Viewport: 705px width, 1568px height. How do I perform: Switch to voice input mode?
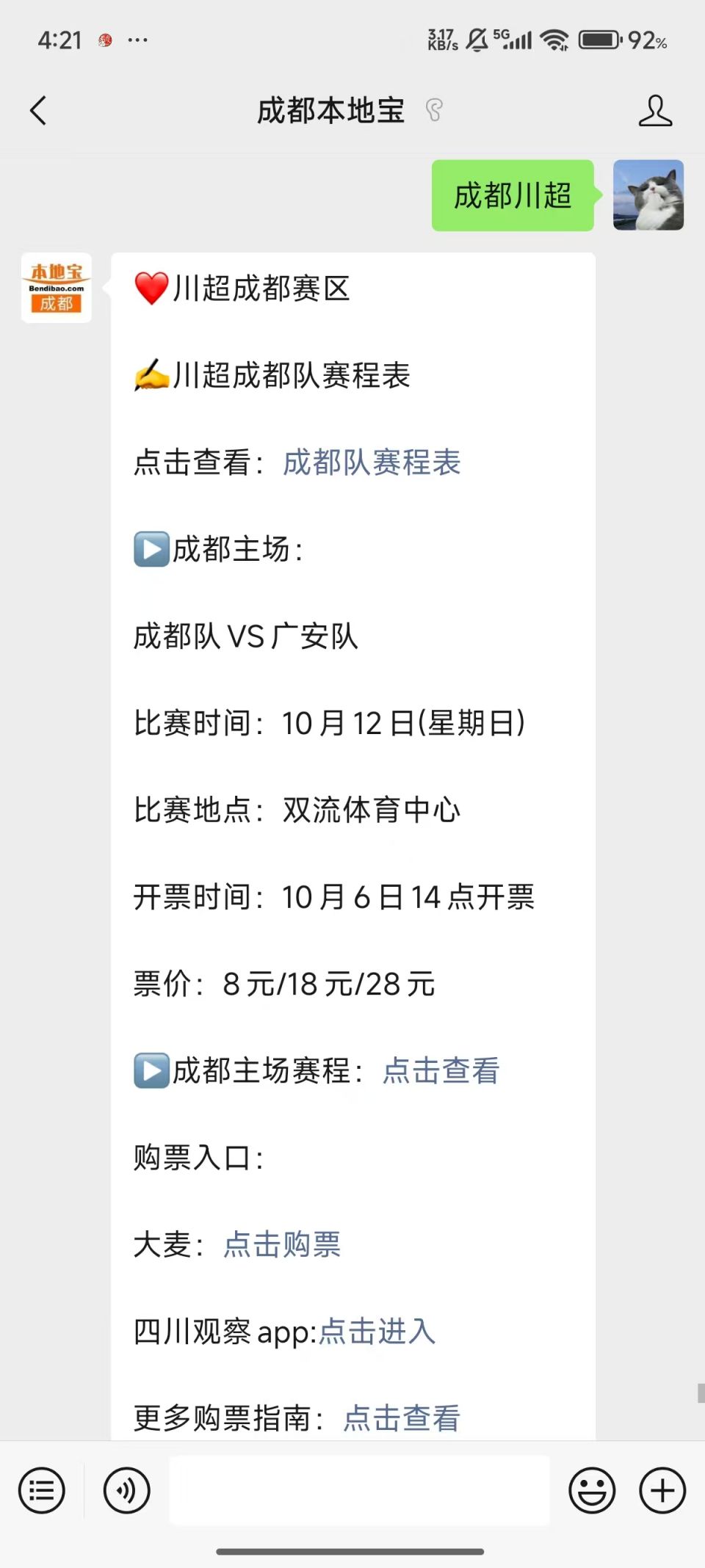[x=127, y=1490]
